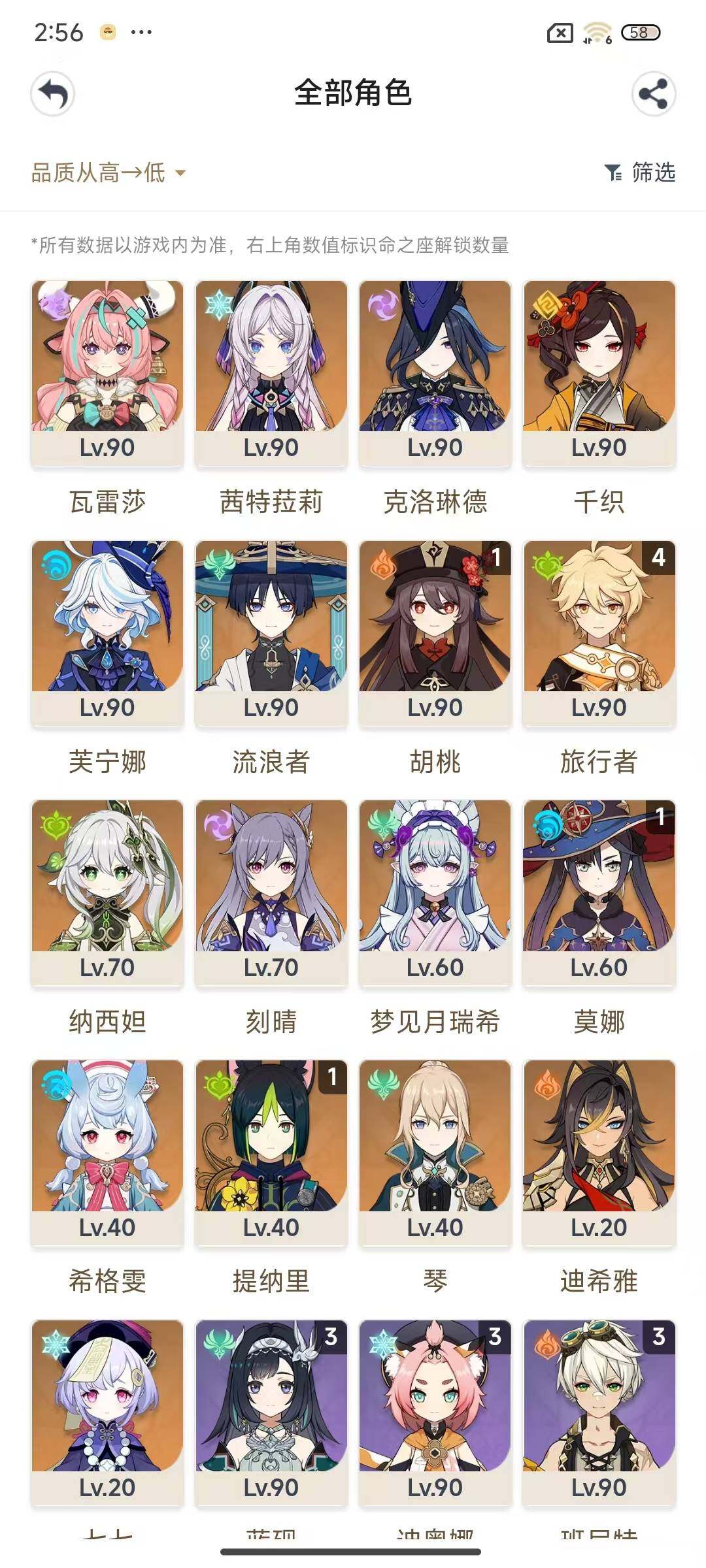This screenshot has height=1568, width=706.
Task: View 胡桃 character details
Action: pyautogui.click(x=435, y=632)
